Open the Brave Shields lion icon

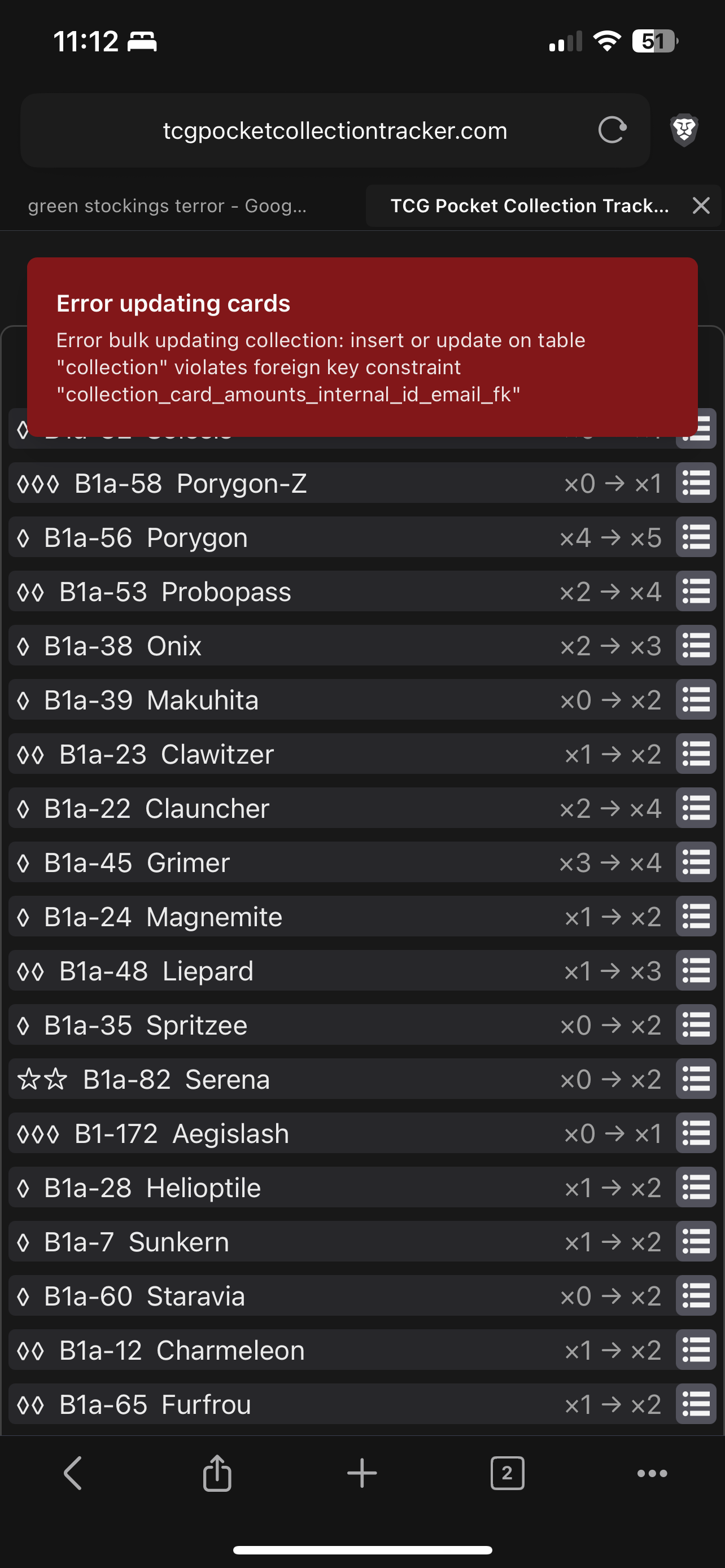684,130
